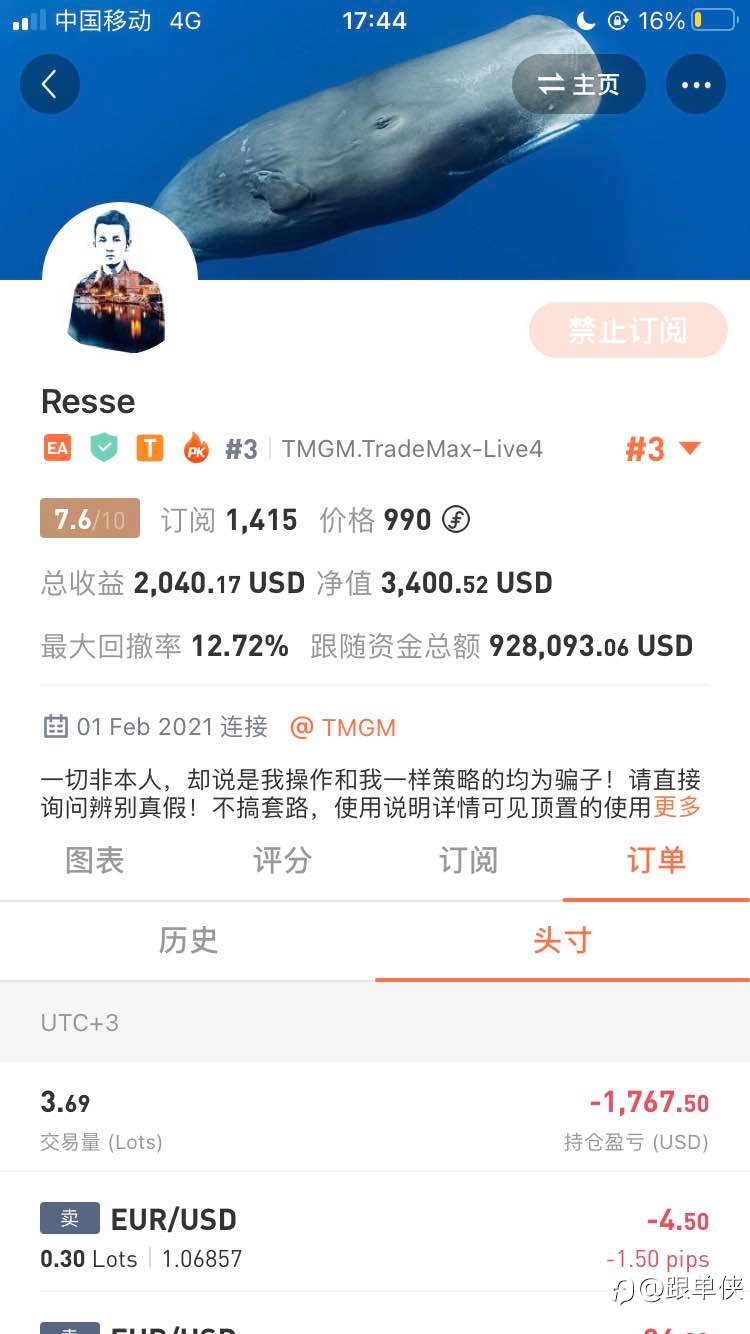Screen dimensions: 750x1334
Task: Select the 头寸 positions sub-tab
Action: click(562, 940)
